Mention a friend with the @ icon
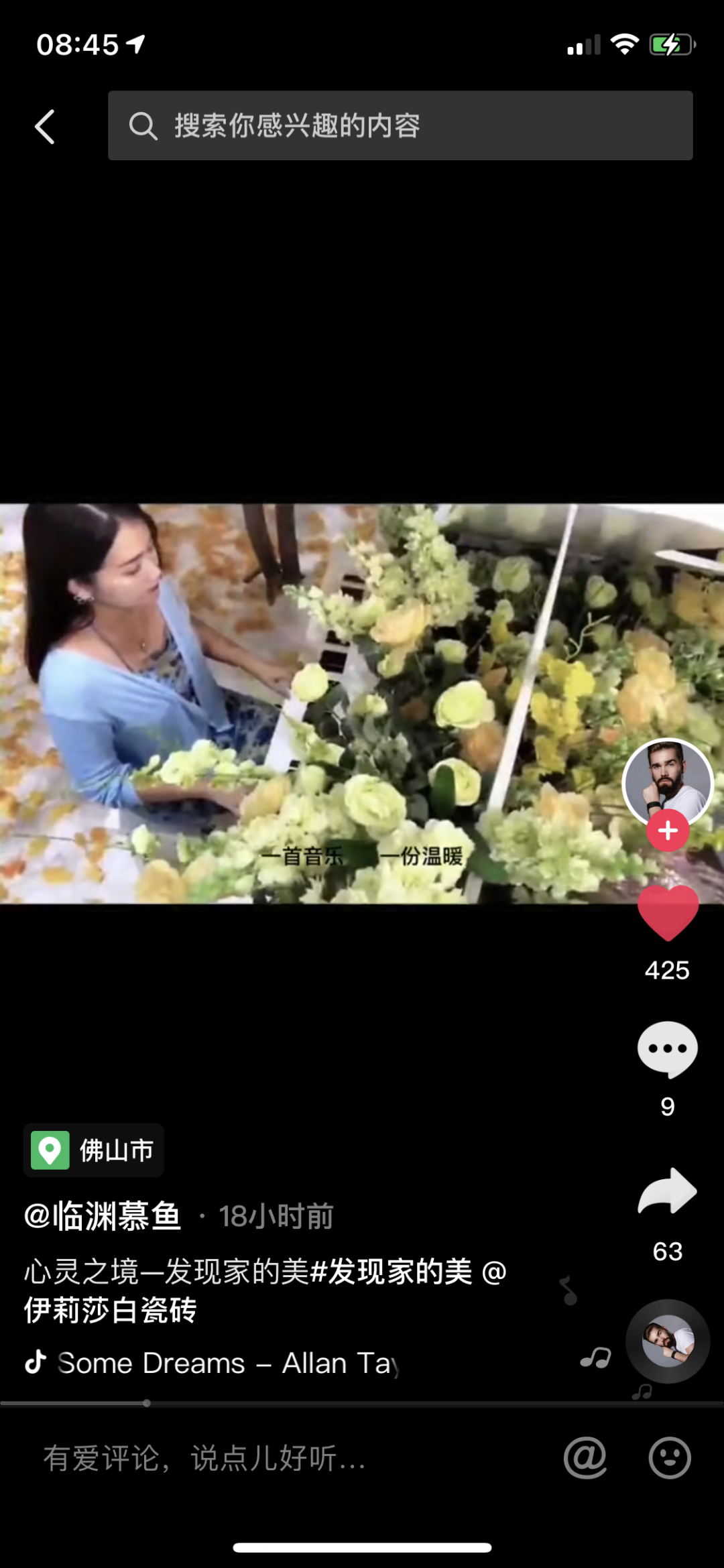The height and width of the screenshot is (1568, 724). (585, 1457)
